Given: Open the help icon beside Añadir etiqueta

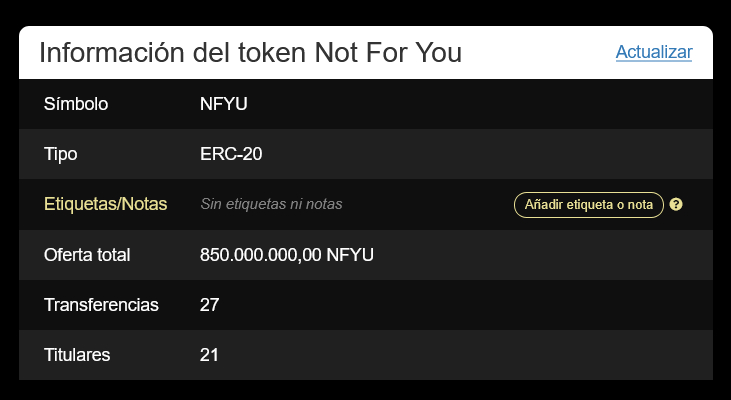Looking at the screenshot, I should pyautogui.click(x=677, y=205).
